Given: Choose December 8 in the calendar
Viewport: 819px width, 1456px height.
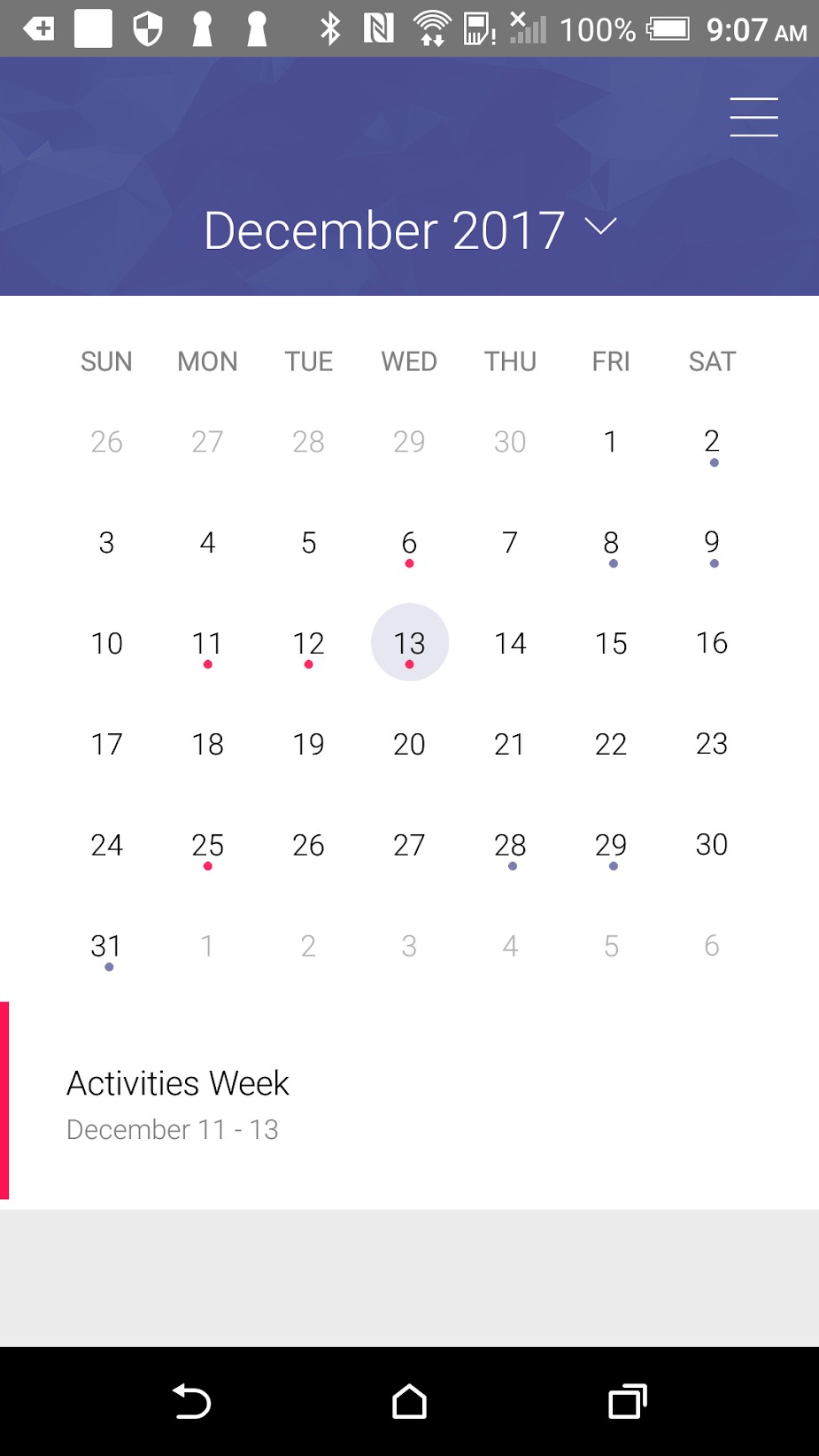Looking at the screenshot, I should pos(611,543).
